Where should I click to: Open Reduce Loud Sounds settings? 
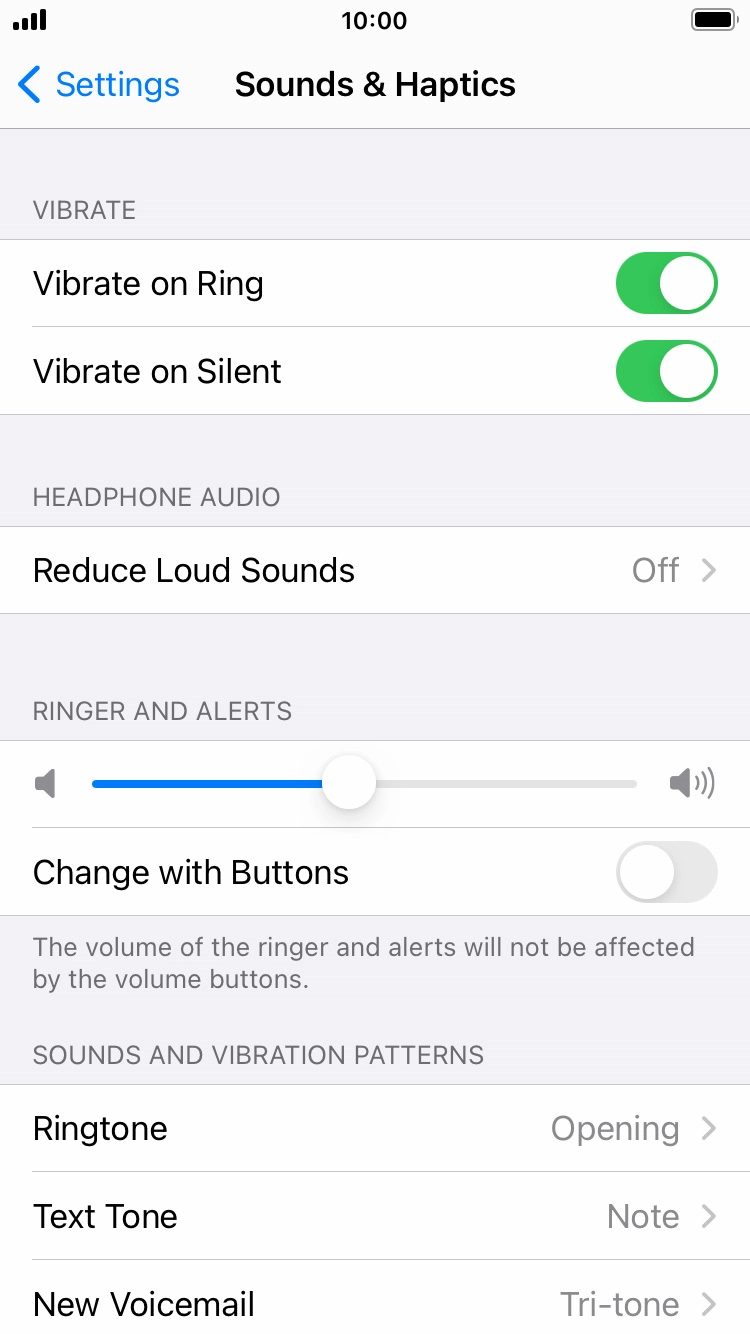[x=375, y=571]
